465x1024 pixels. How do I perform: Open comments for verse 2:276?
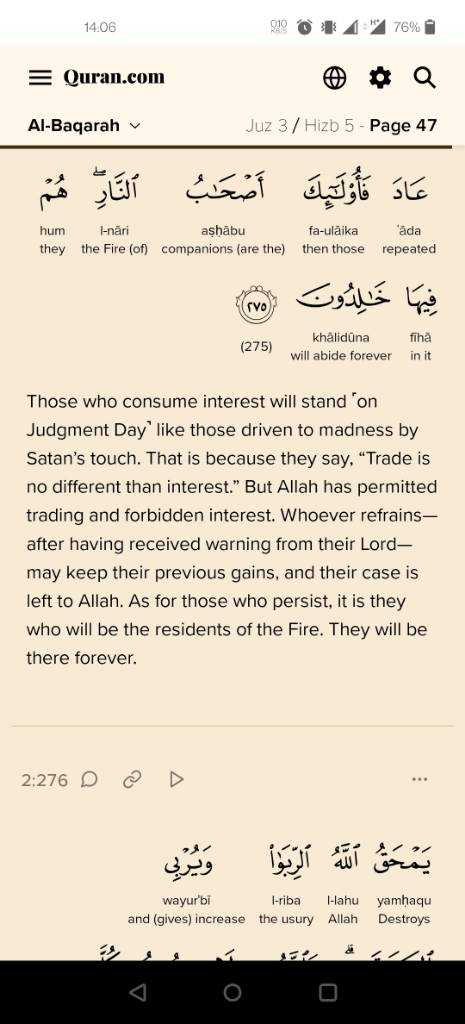(89, 779)
